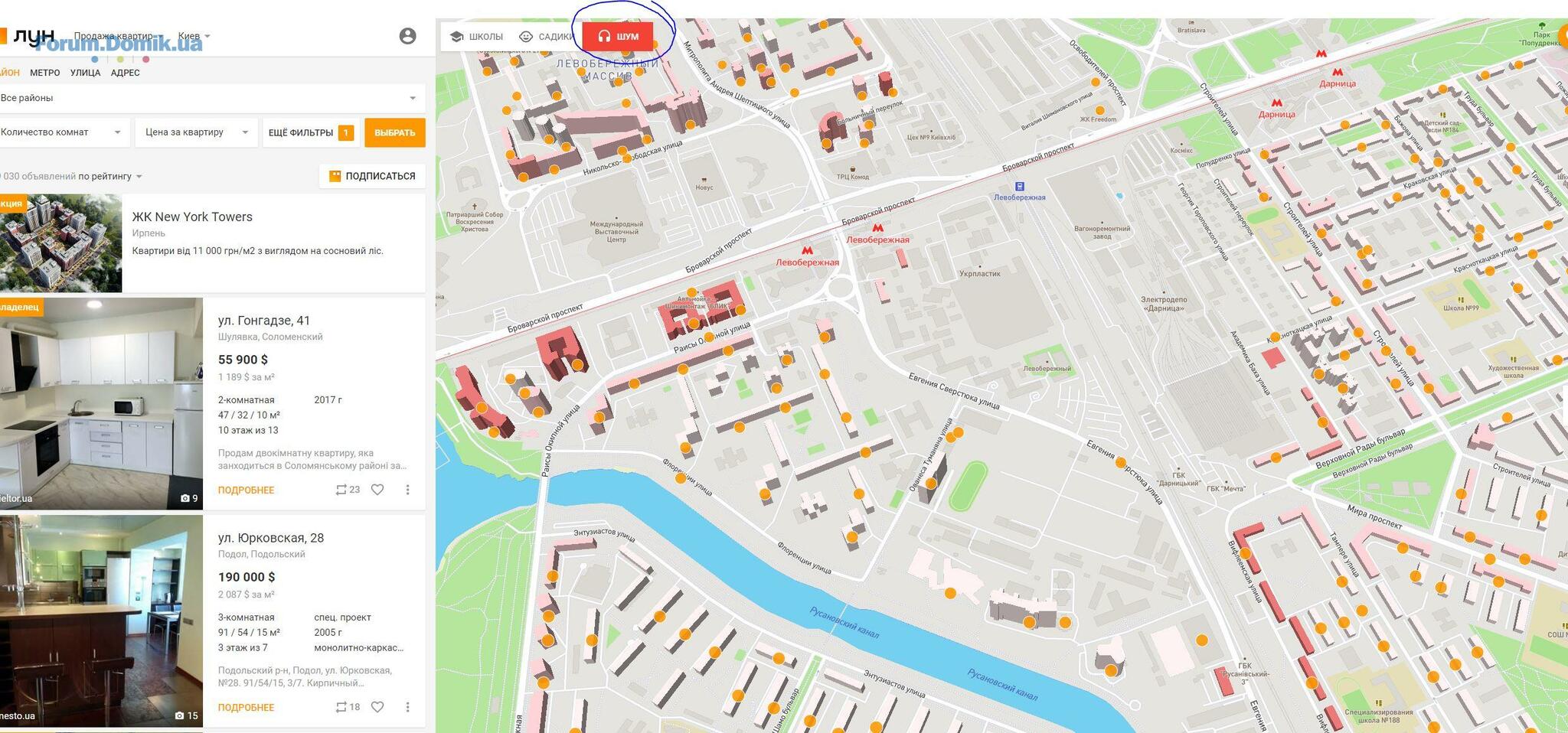Open Цена за квартиру dropdown
Screen dimensions: 1568x733
(196, 132)
